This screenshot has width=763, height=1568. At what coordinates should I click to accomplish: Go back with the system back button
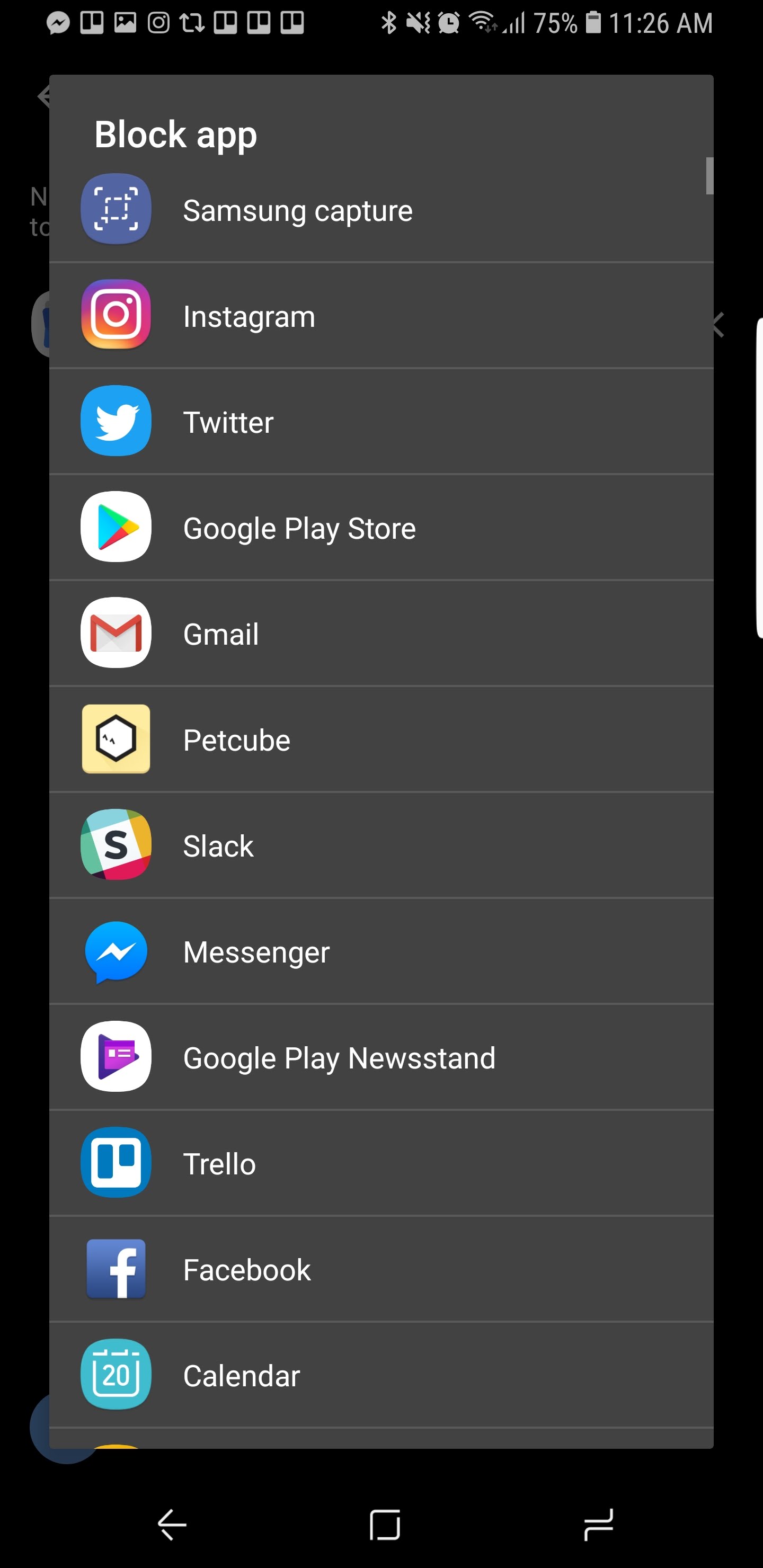coord(172,1524)
